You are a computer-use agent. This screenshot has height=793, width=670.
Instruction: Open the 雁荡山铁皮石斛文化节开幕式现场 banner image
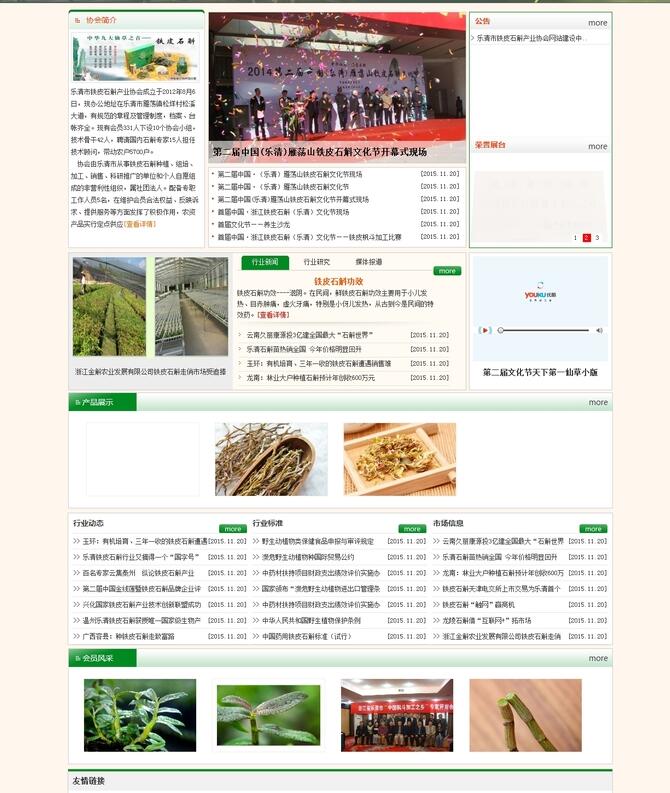[337, 88]
